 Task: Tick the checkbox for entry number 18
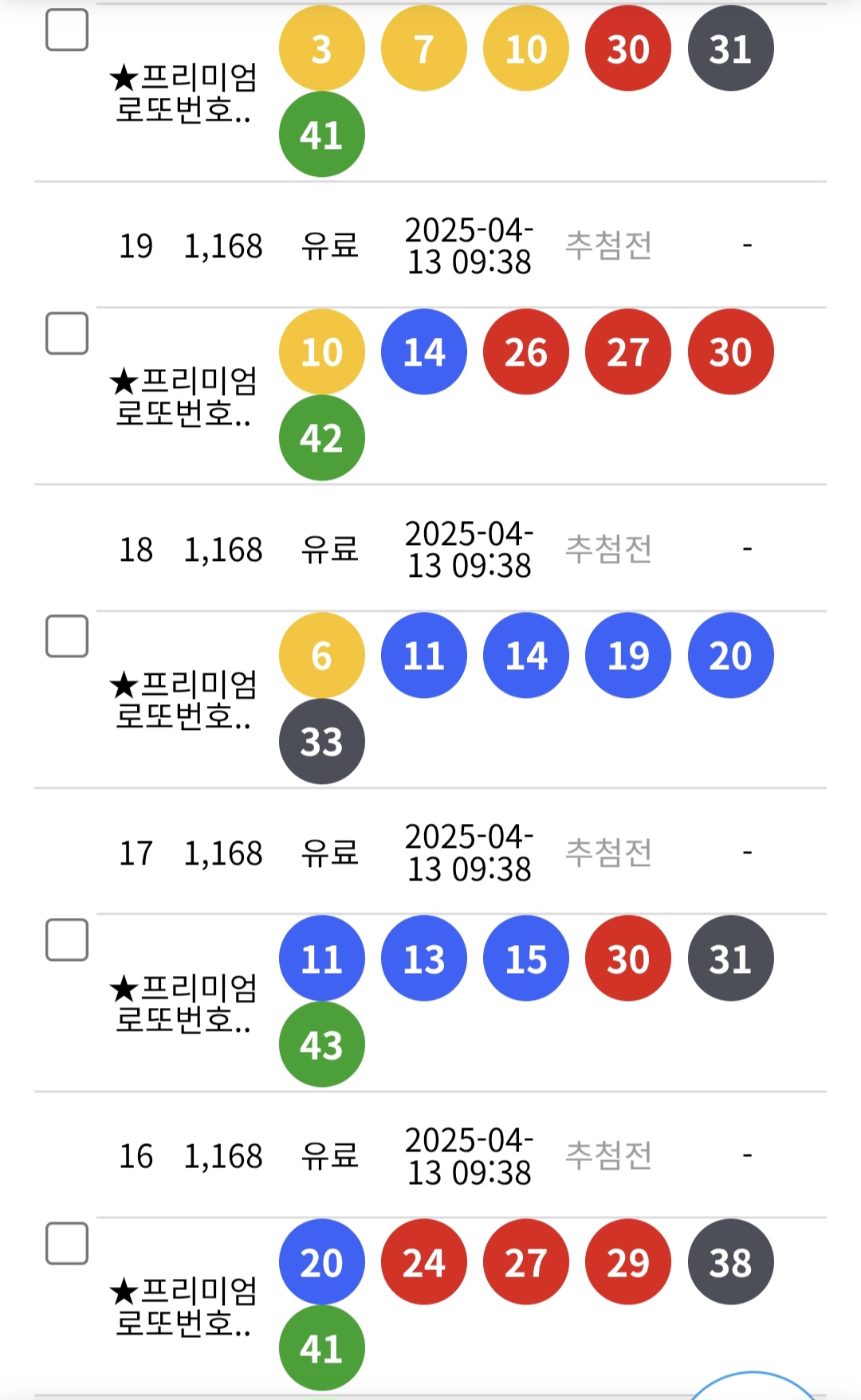[67, 636]
